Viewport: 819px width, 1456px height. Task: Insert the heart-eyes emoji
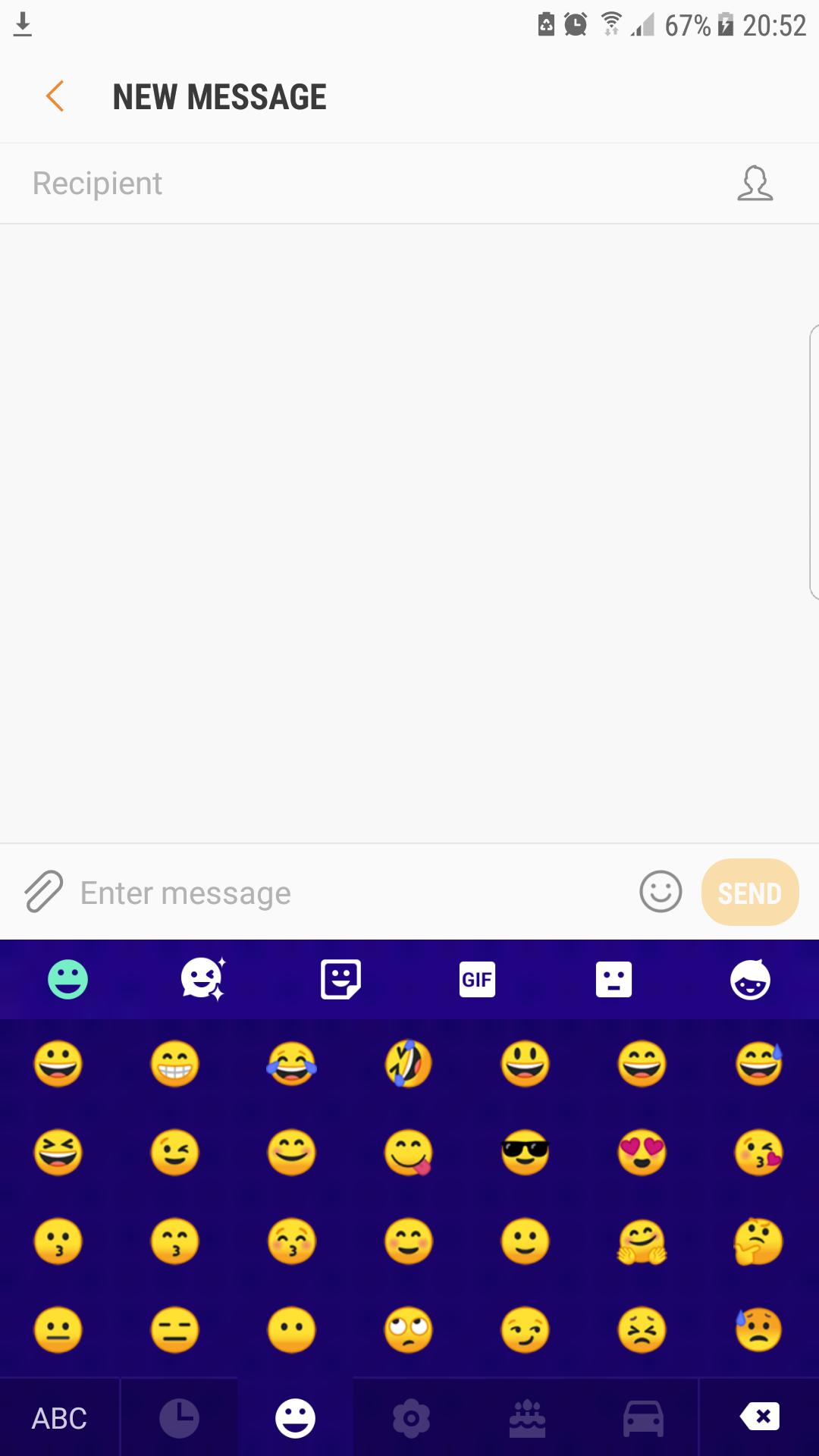click(642, 1153)
